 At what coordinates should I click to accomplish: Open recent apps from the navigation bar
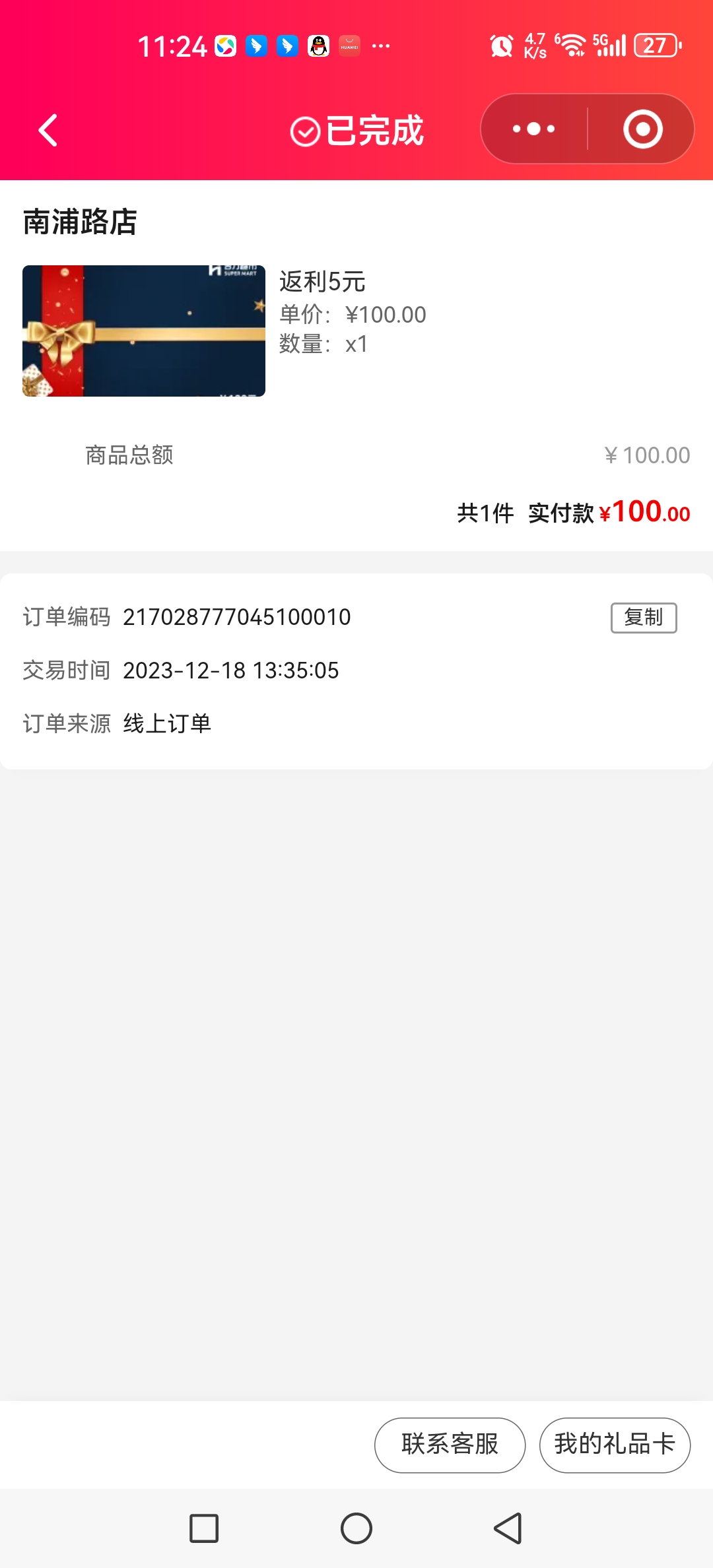pos(204,1528)
